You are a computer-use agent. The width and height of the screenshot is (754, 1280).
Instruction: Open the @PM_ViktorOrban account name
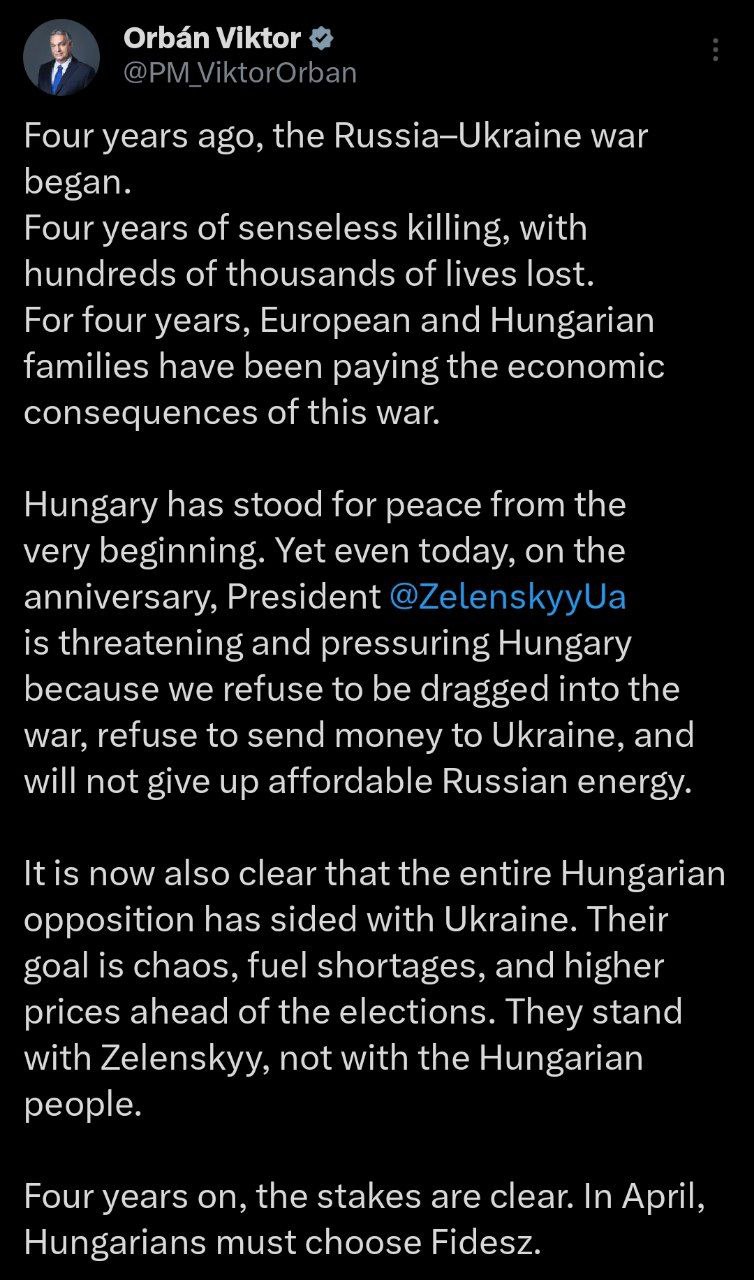tap(239, 73)
